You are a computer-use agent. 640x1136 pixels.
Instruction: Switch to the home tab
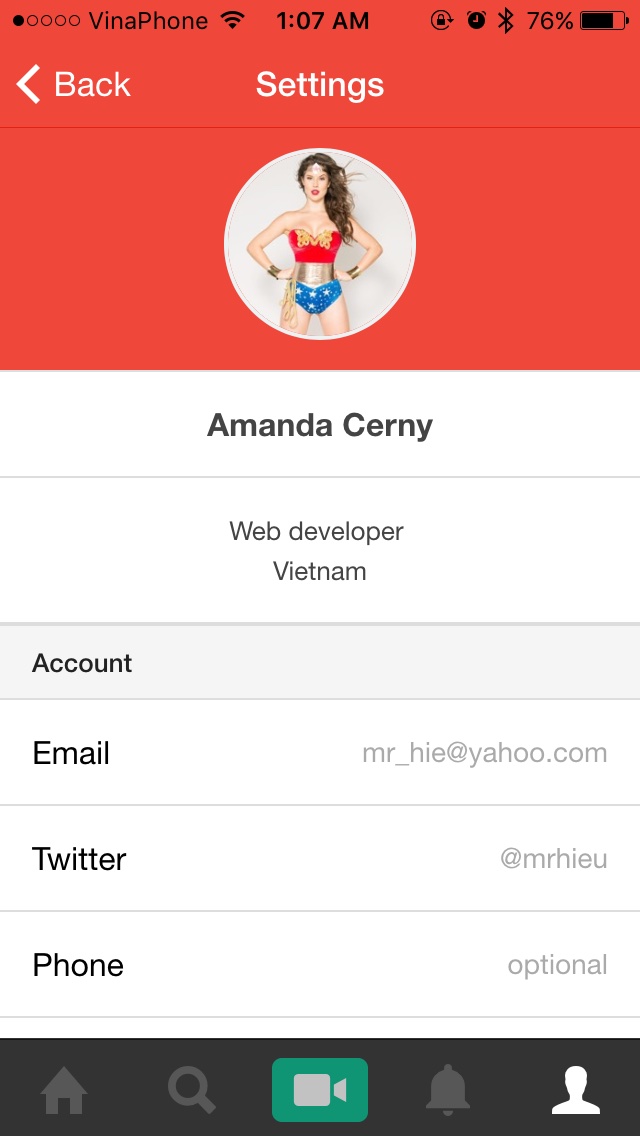(64, 1090)
